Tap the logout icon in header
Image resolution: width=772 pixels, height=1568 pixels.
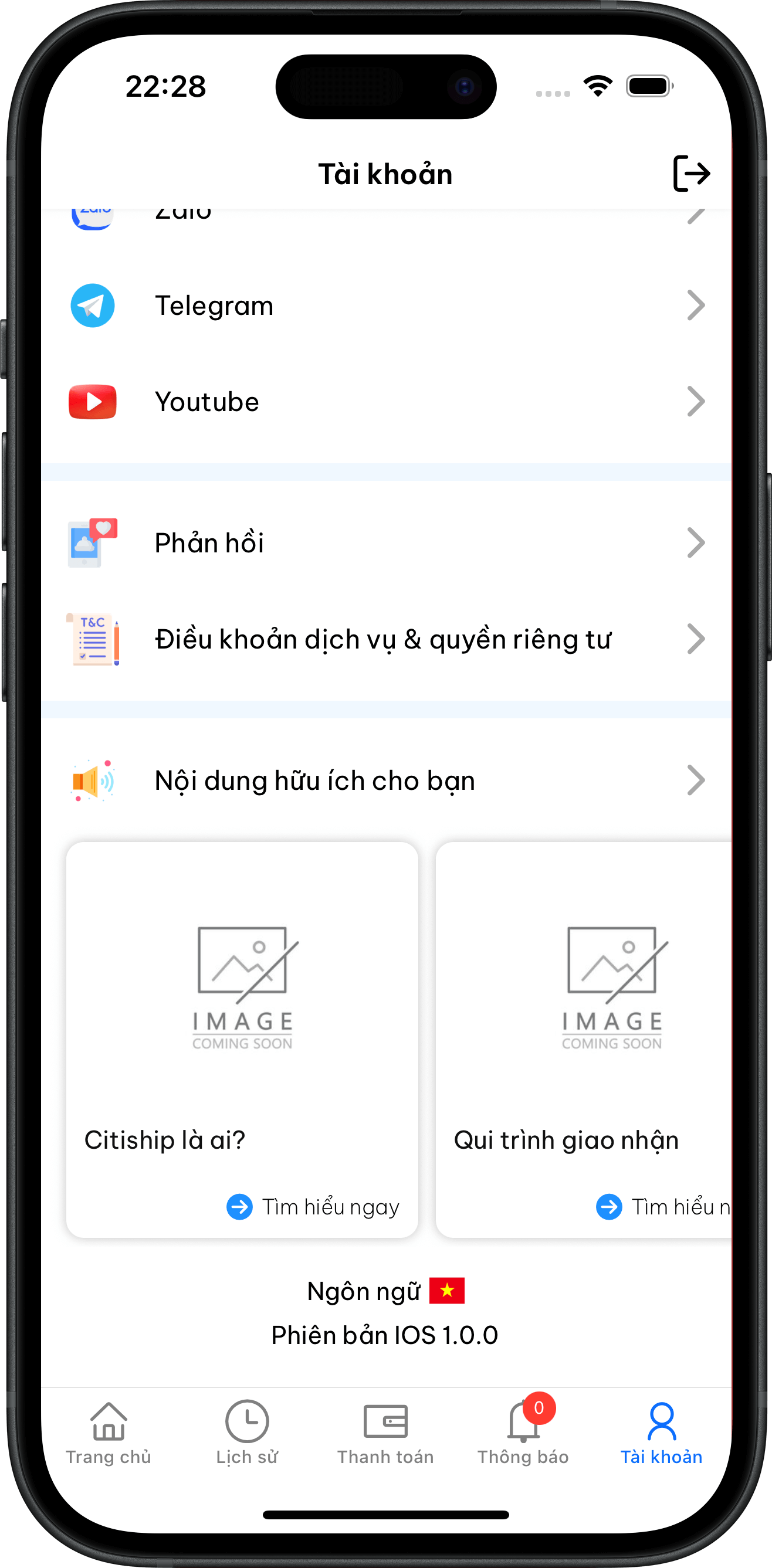692,174
